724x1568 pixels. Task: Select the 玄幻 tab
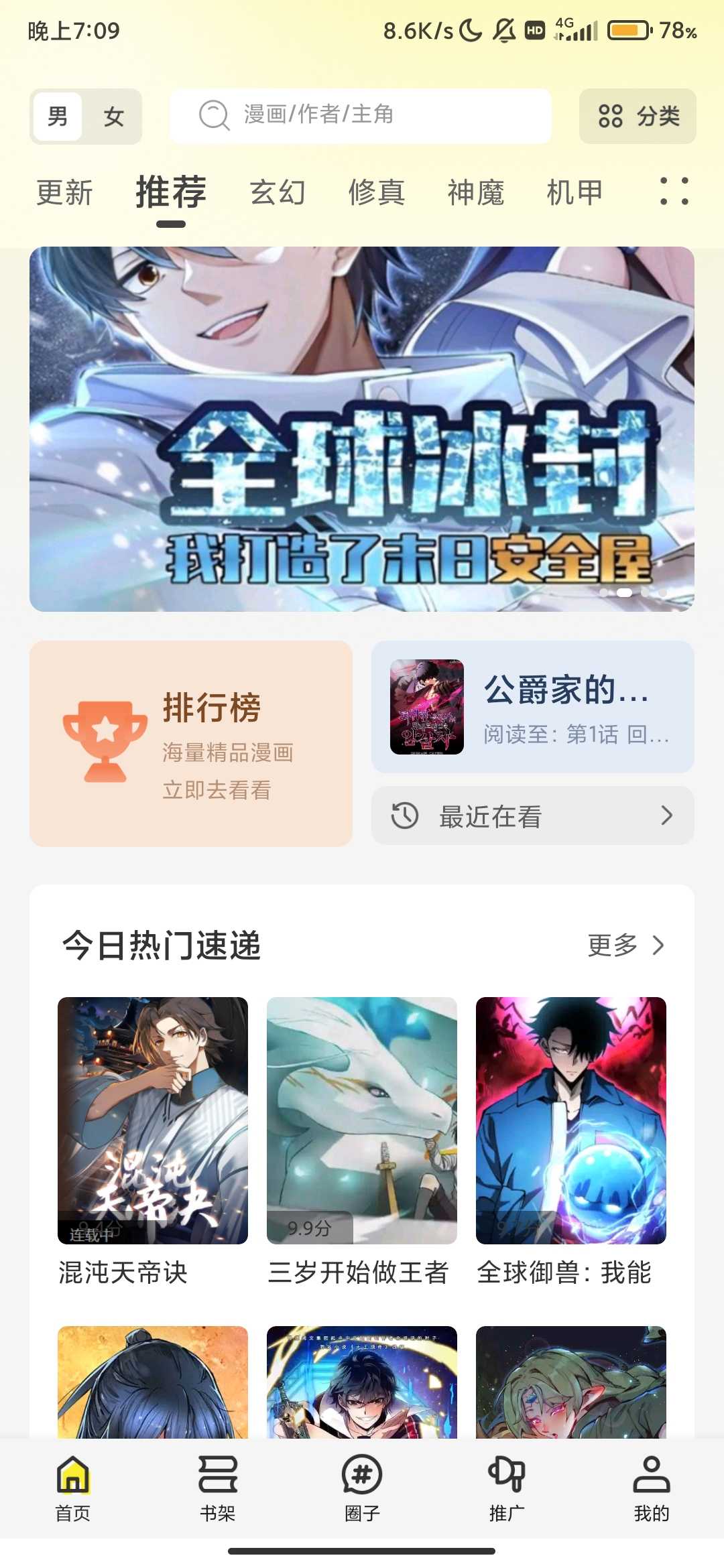(278, 193)
